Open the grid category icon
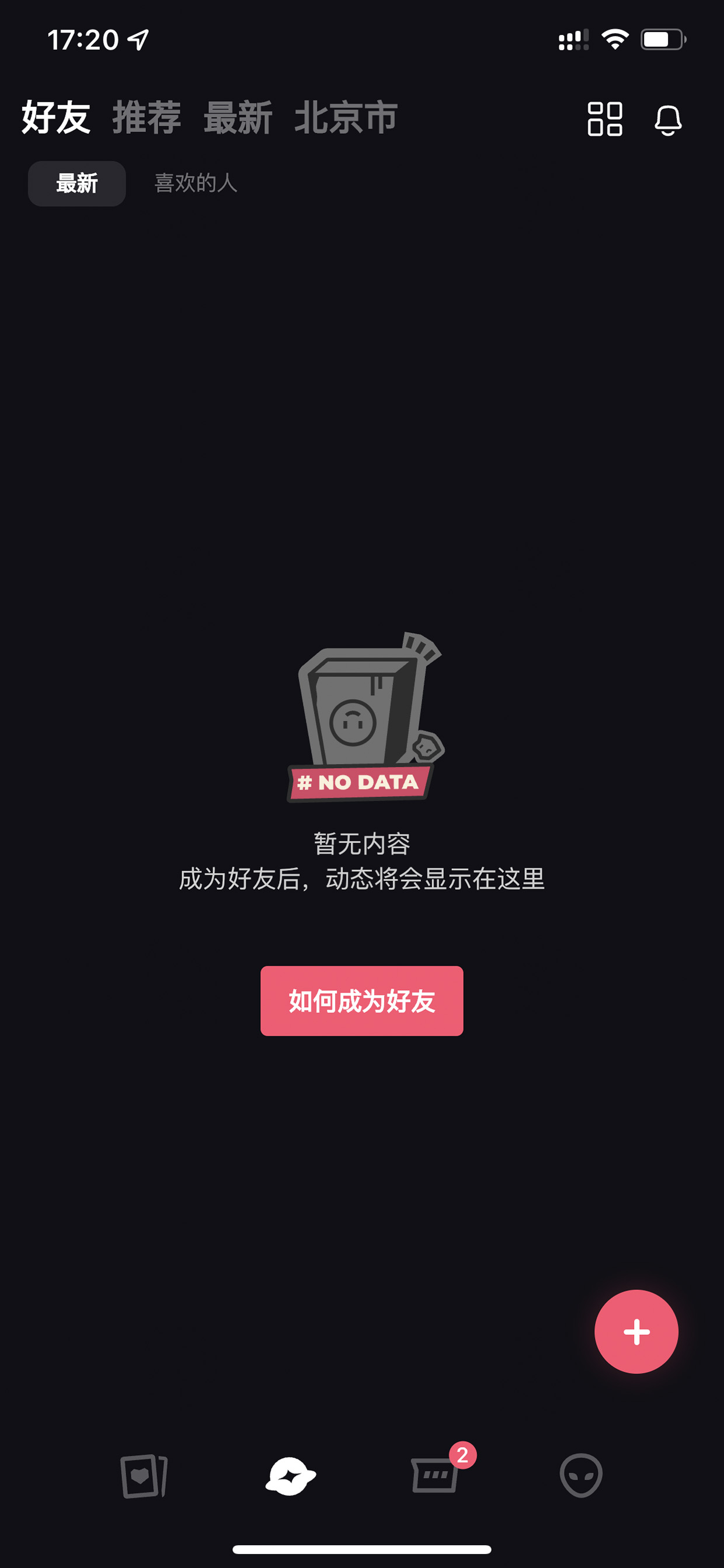This screenshot has width=724, height=1568. 605,119
